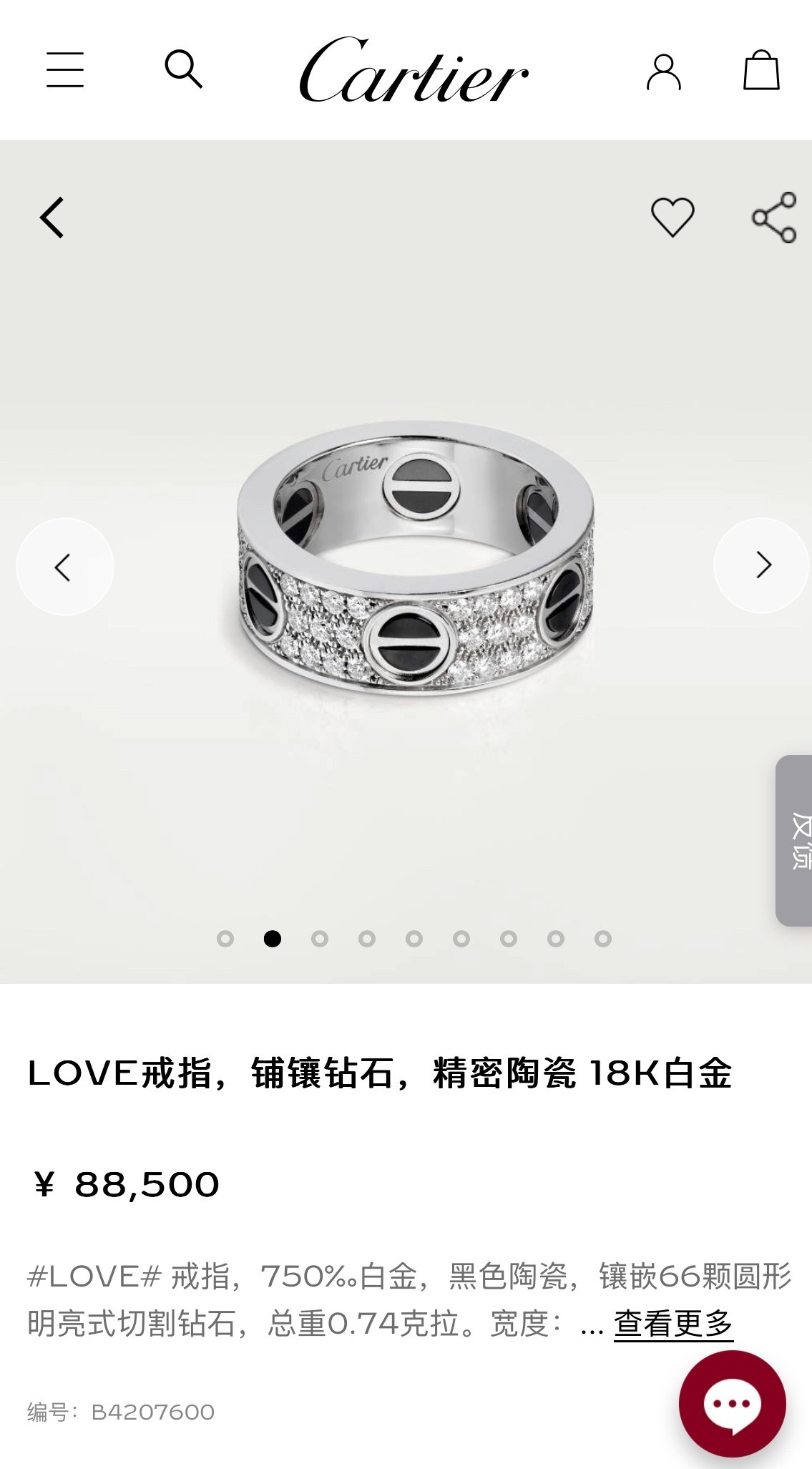
Task: Open the hamburger menu
Action: [65, 69]
